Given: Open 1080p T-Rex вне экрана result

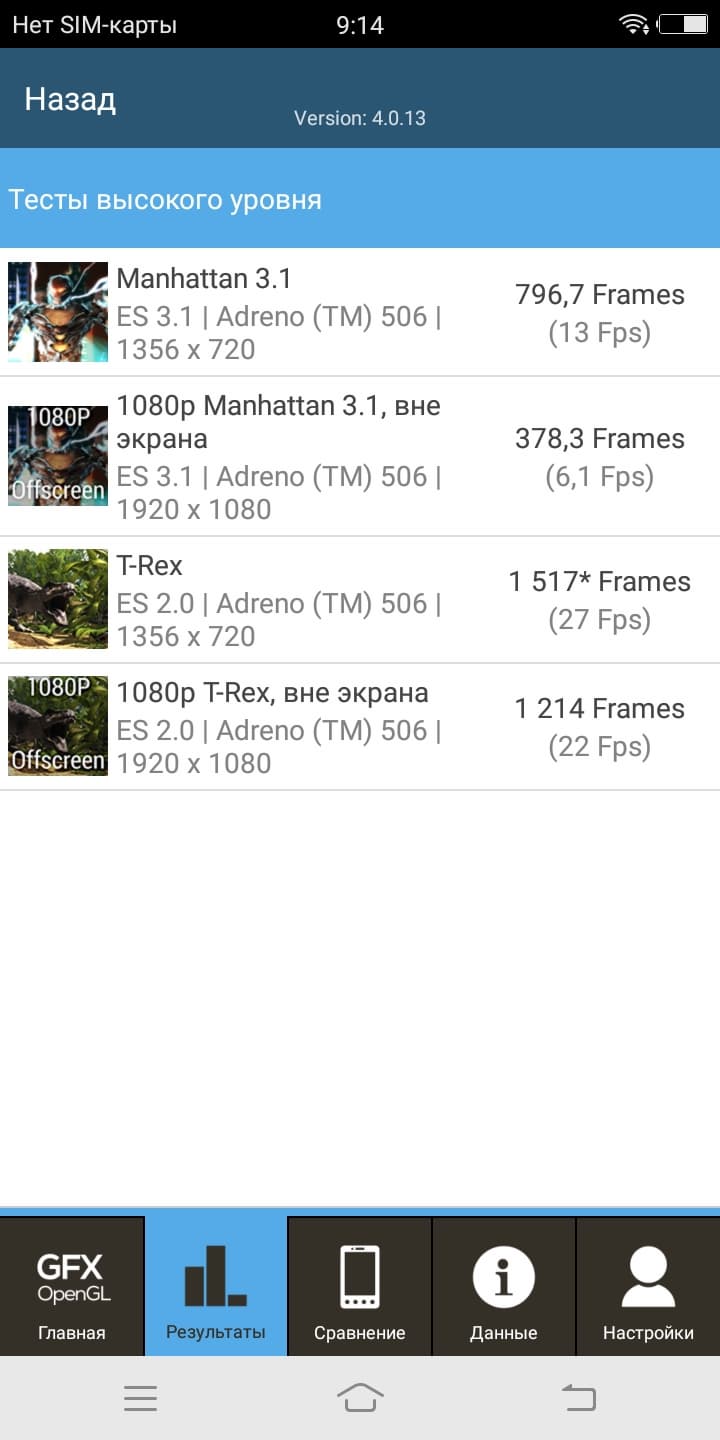Looking at the screenshot, I should 360,727.
